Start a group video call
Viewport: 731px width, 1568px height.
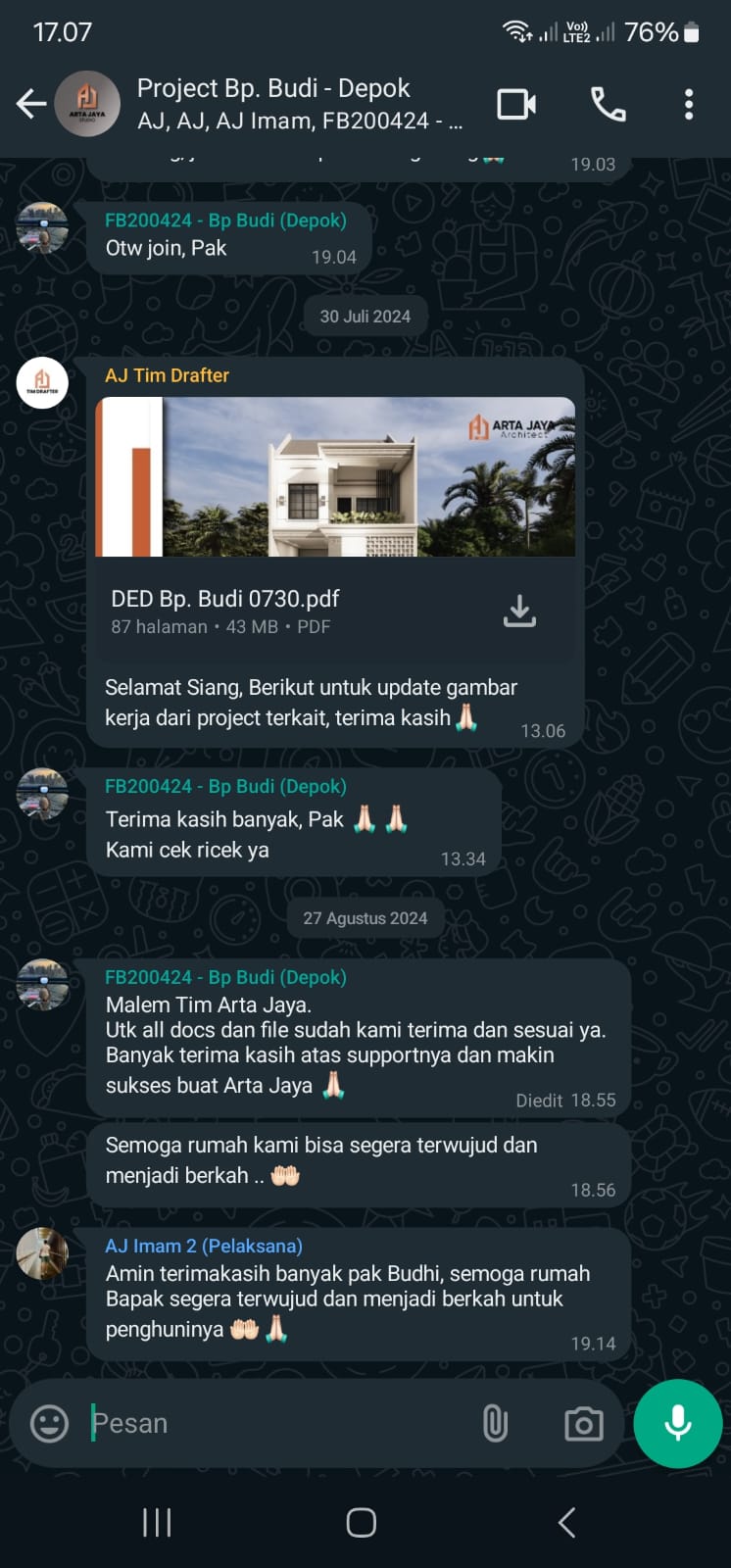coord(516,104)
